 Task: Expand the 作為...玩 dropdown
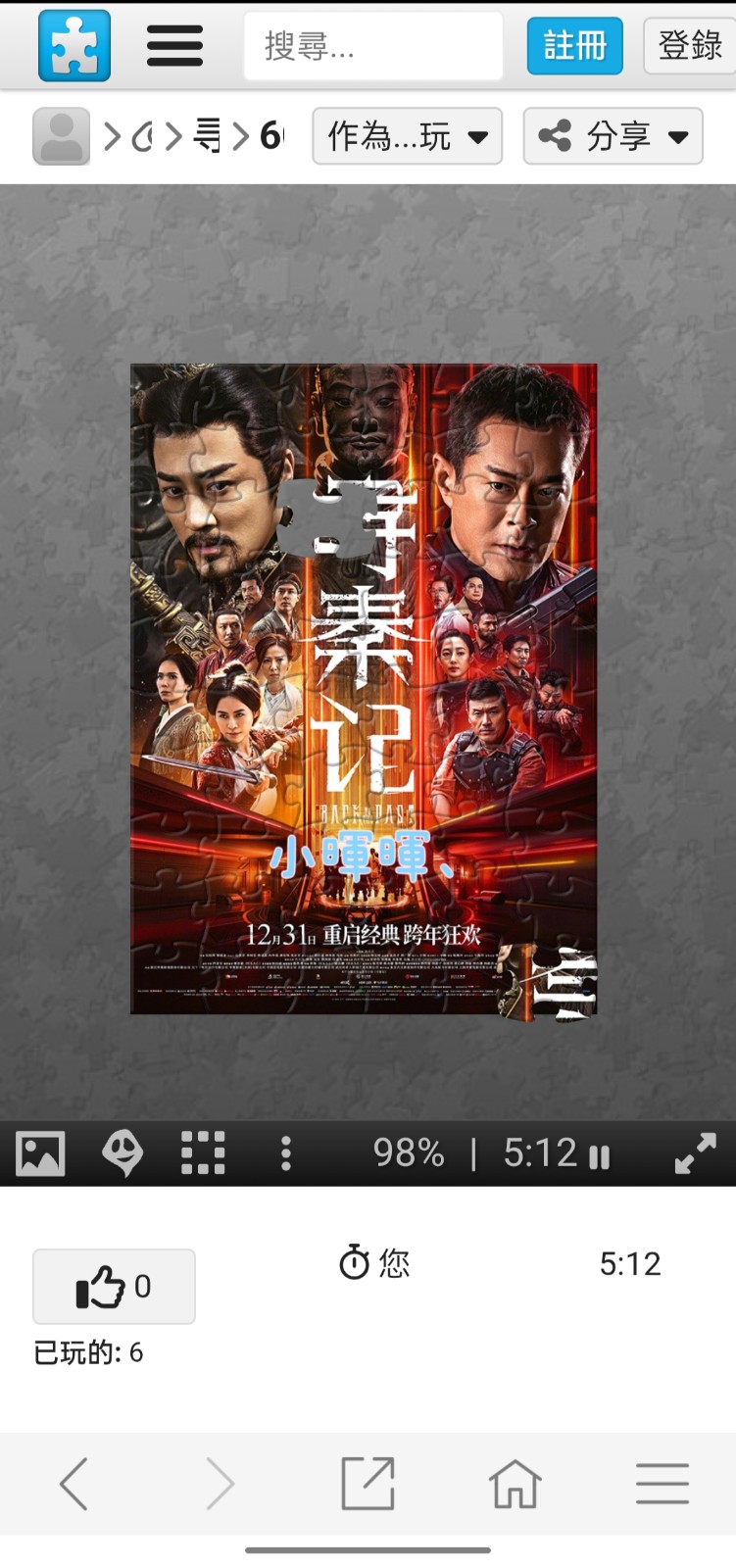(407, 136)
